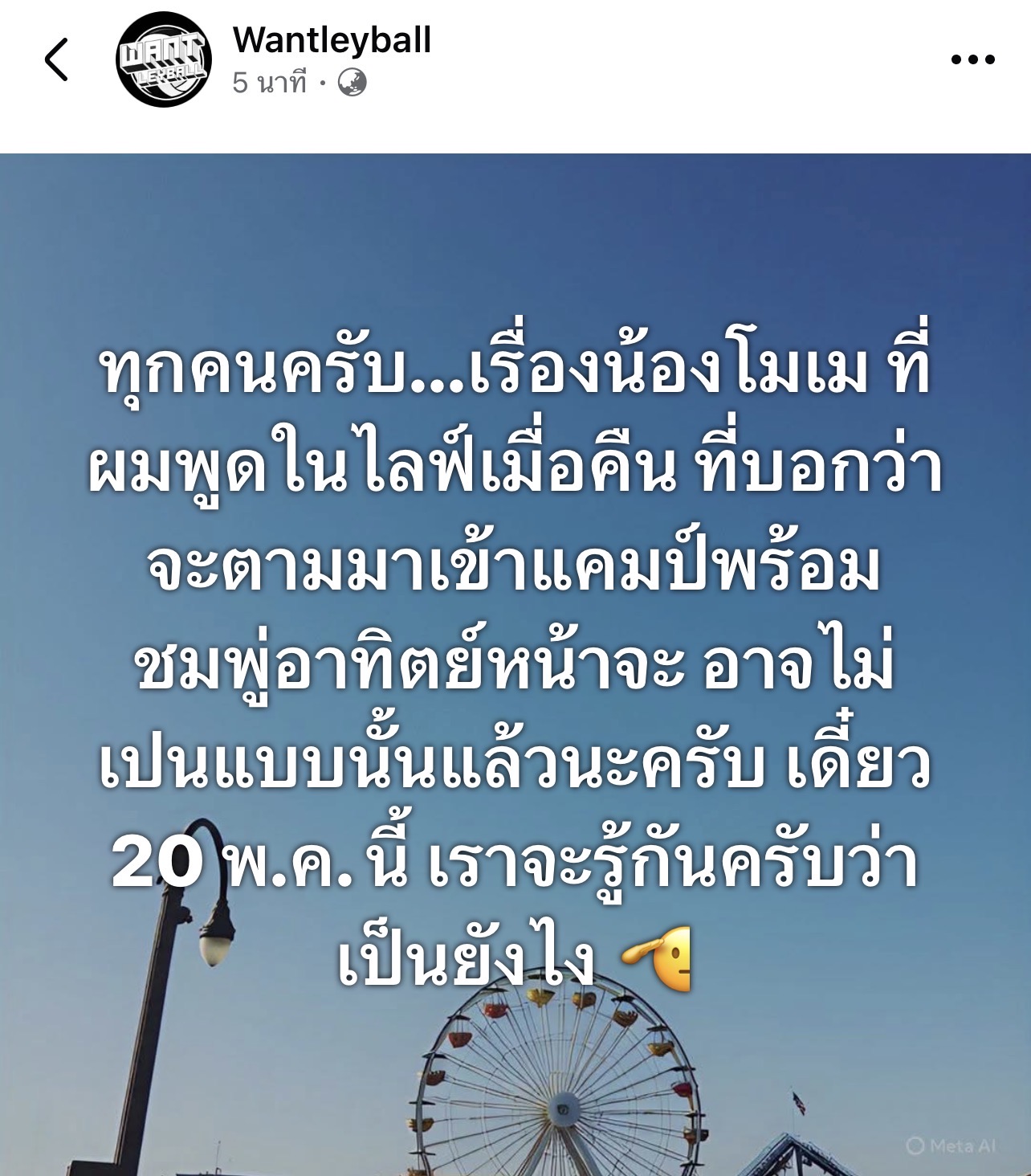This screenshot has height=1176, width=1031.
Task: Open the Wantleyball profile picture
Action: 164,59
